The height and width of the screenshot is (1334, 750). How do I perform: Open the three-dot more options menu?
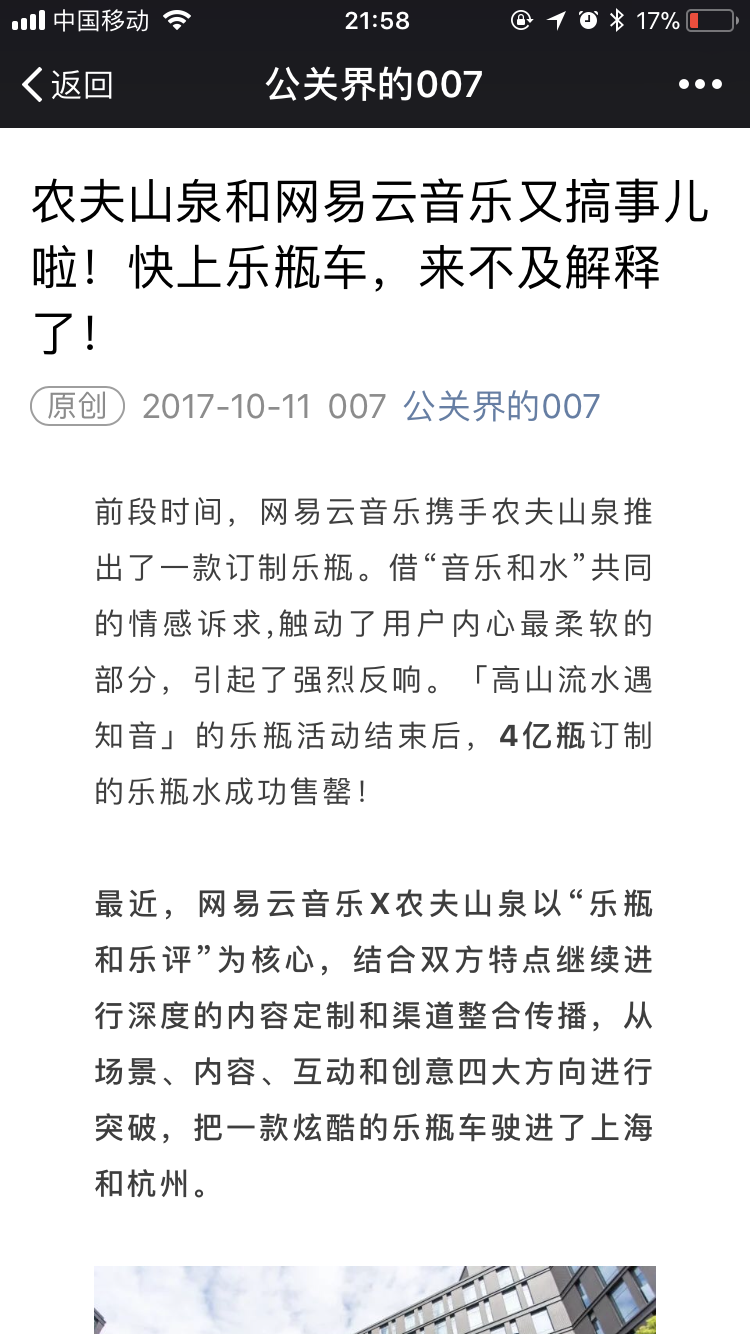700,85
